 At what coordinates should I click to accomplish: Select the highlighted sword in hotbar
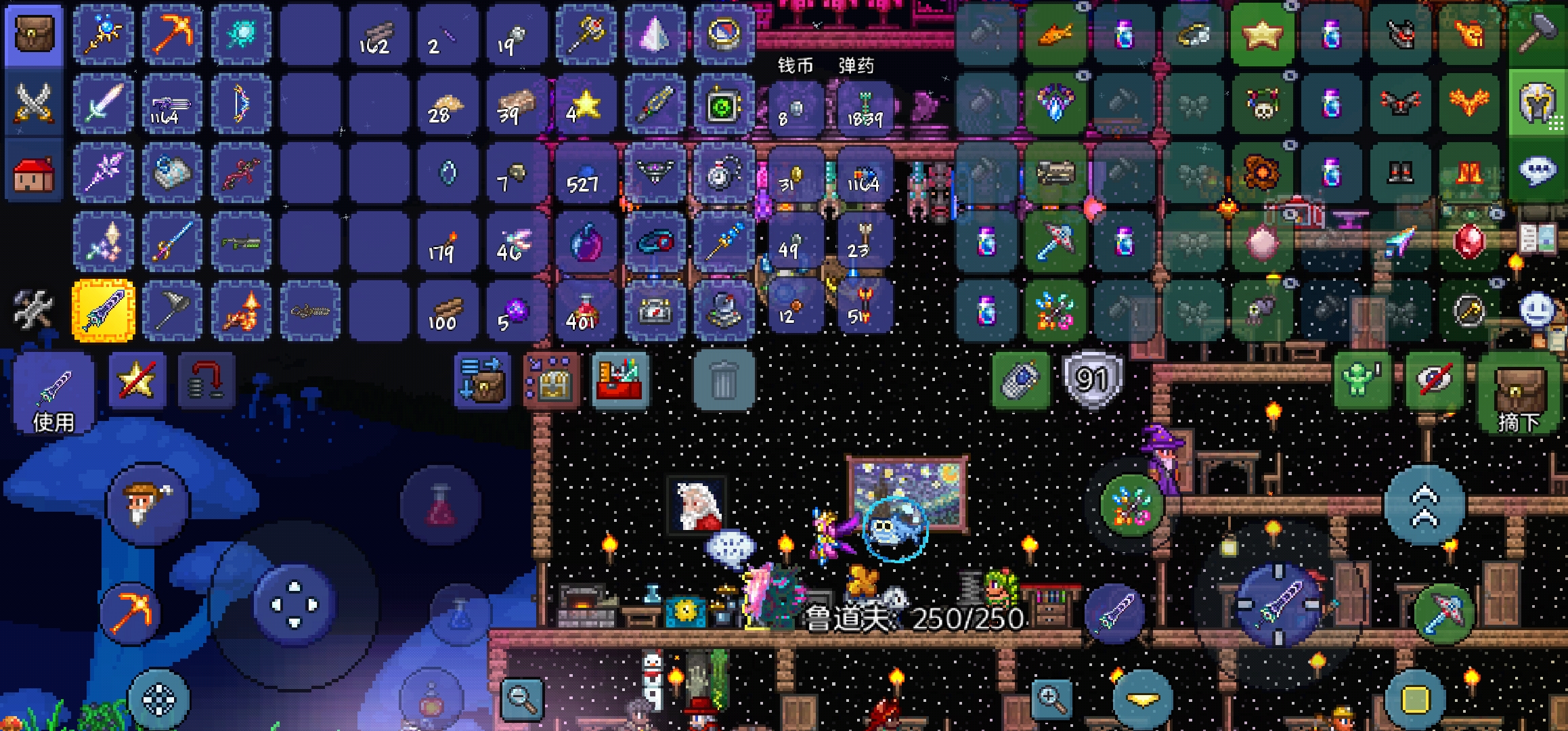(103, 310)
